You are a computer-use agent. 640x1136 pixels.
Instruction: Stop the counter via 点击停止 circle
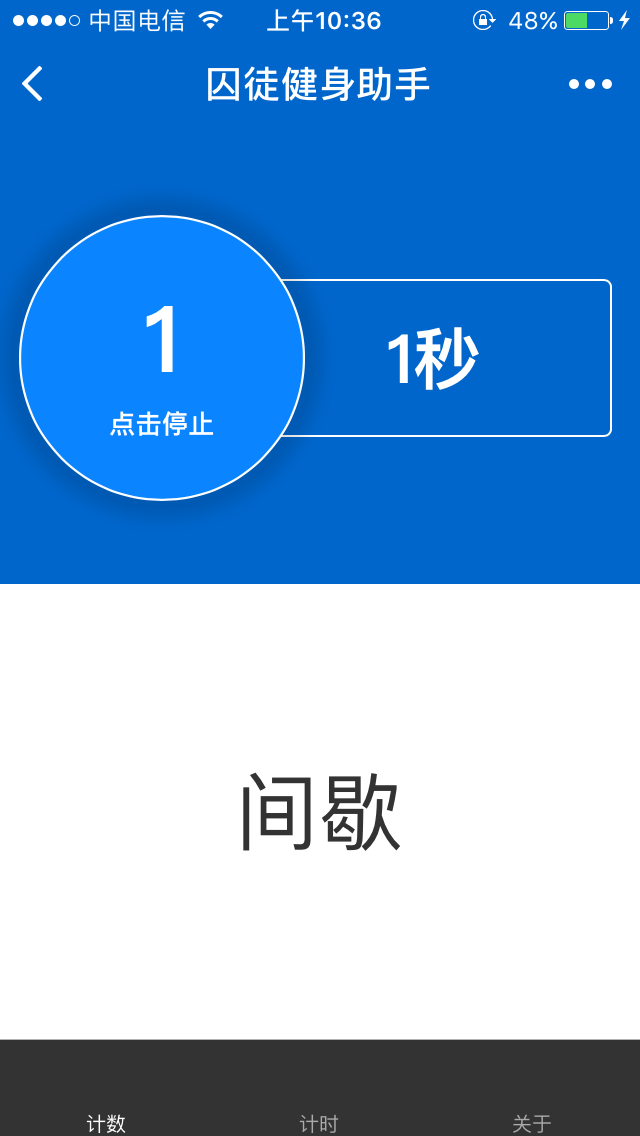(x=162, y=358)
